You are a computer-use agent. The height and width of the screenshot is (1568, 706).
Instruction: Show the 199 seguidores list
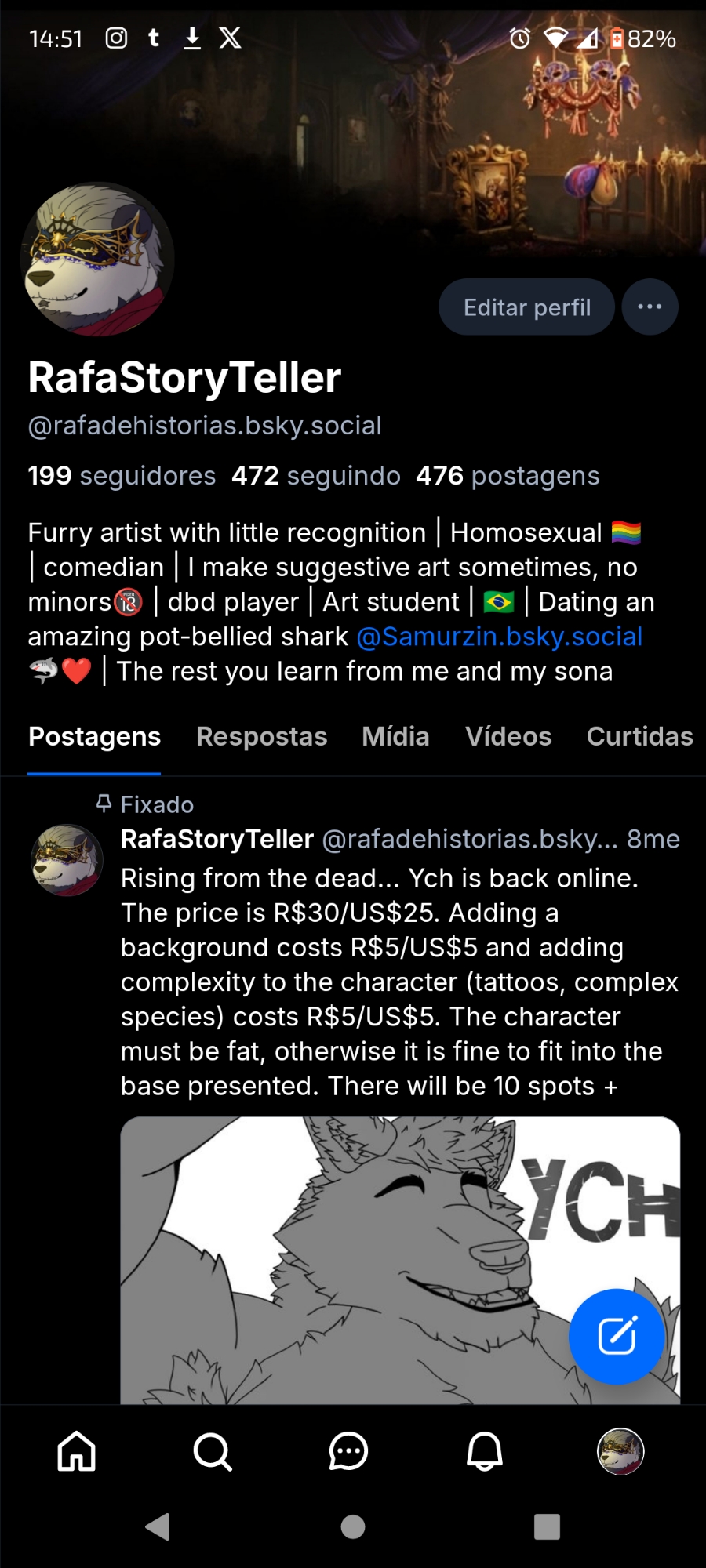coord(122,476)
